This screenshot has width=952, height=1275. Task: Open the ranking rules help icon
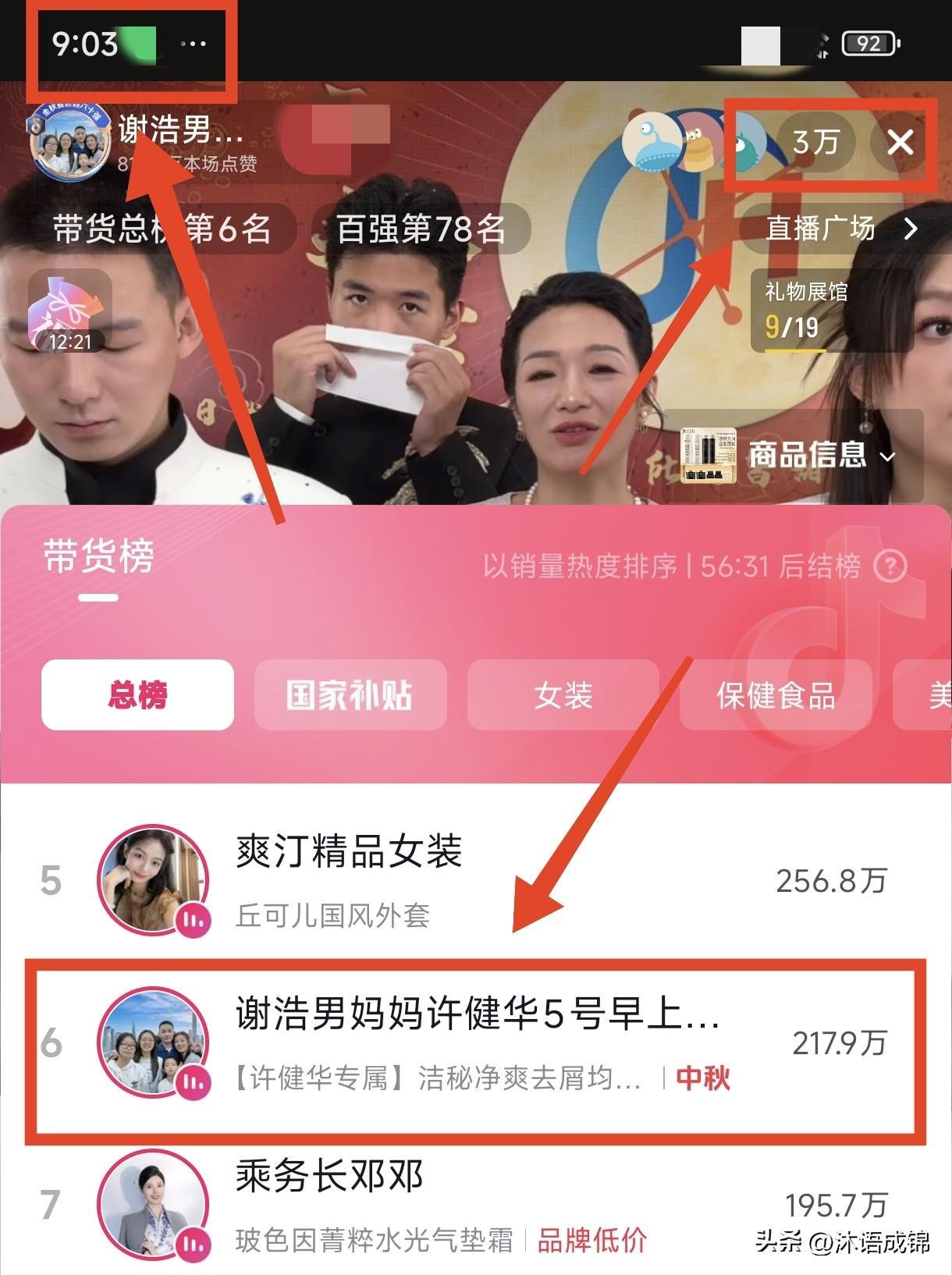[890, 566]
